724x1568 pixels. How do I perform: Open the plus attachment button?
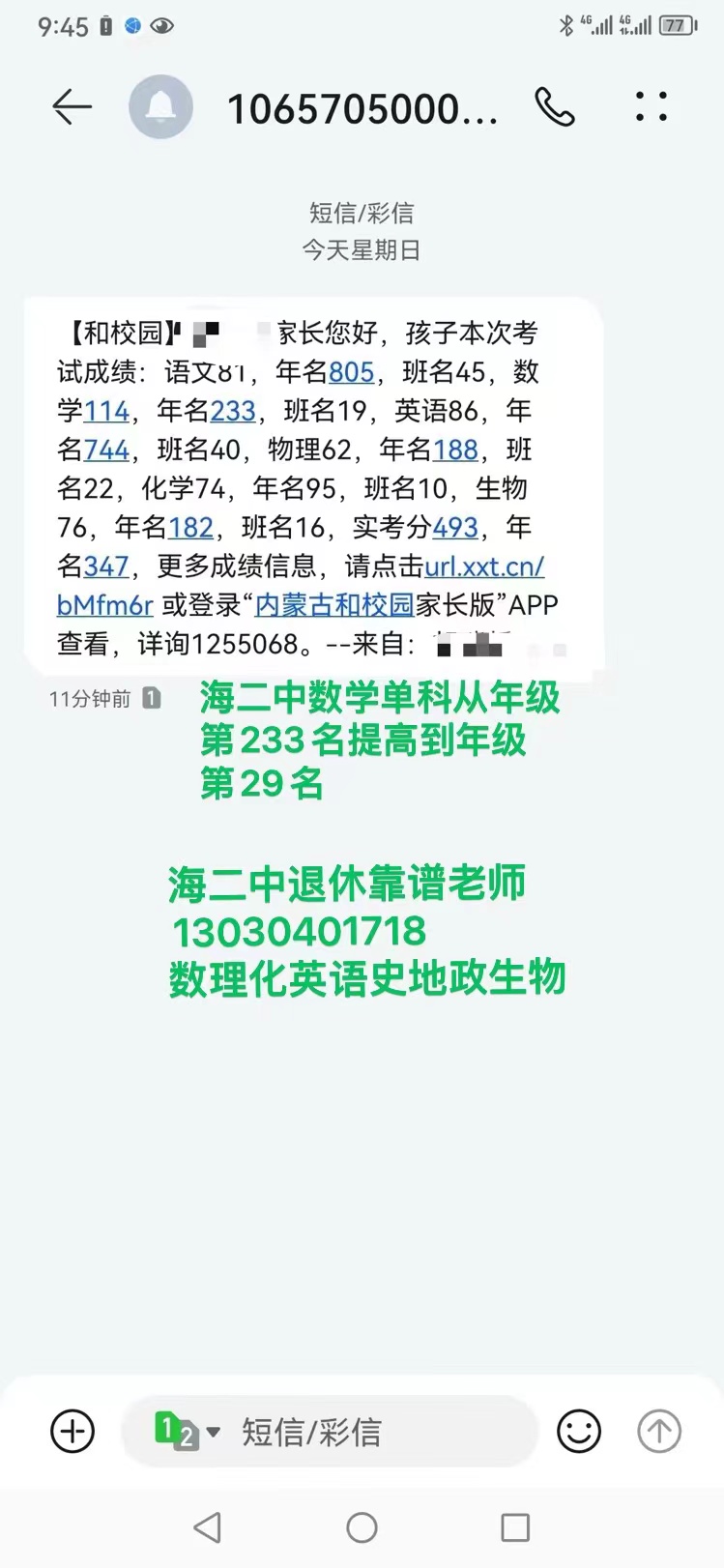[72, 1431]
